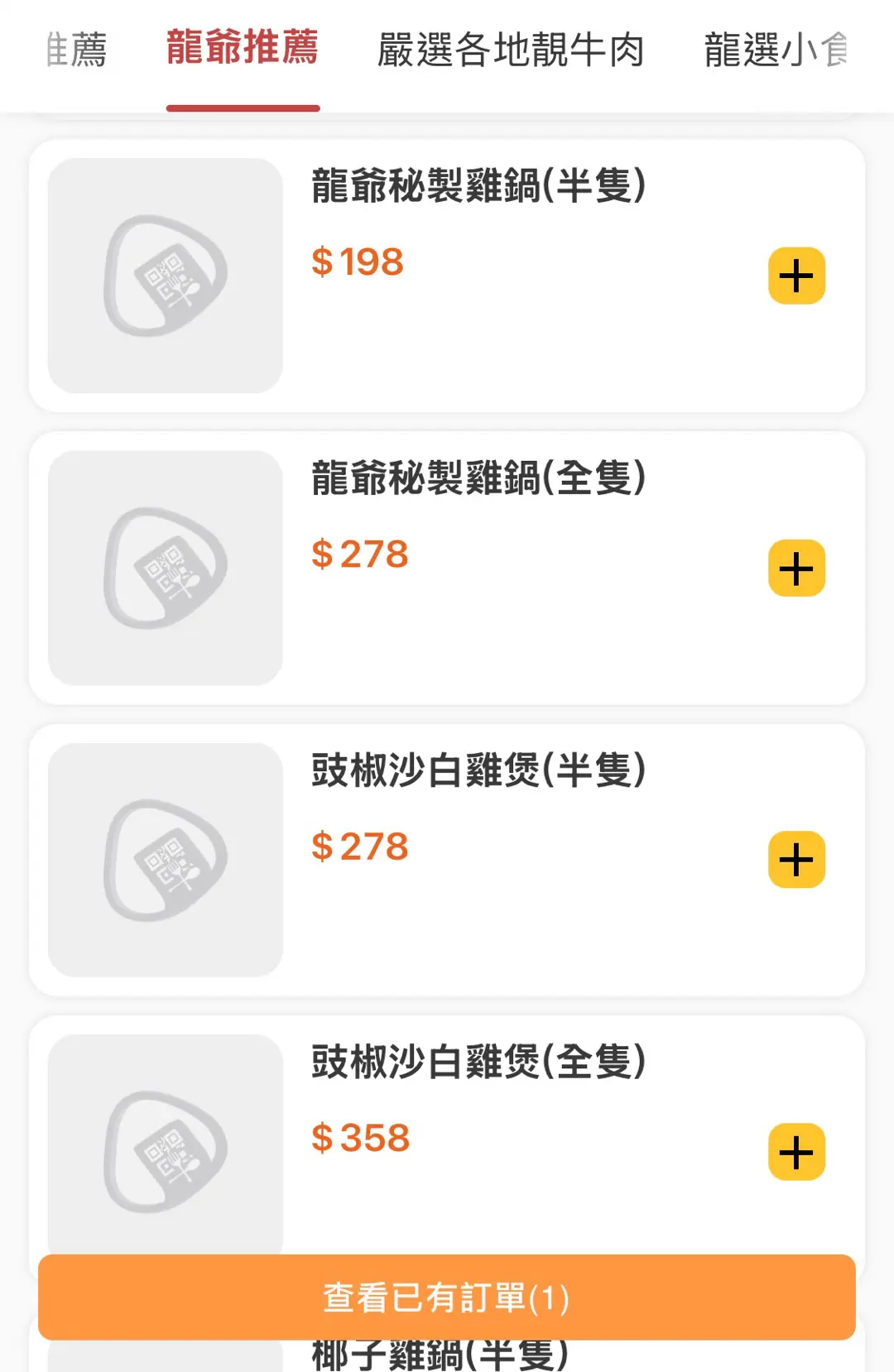Viewport: 894px width, 1372px height.
Task: Tap 查看已有訂單(1) to view existing order
Action: click(x=447, y=1297)
